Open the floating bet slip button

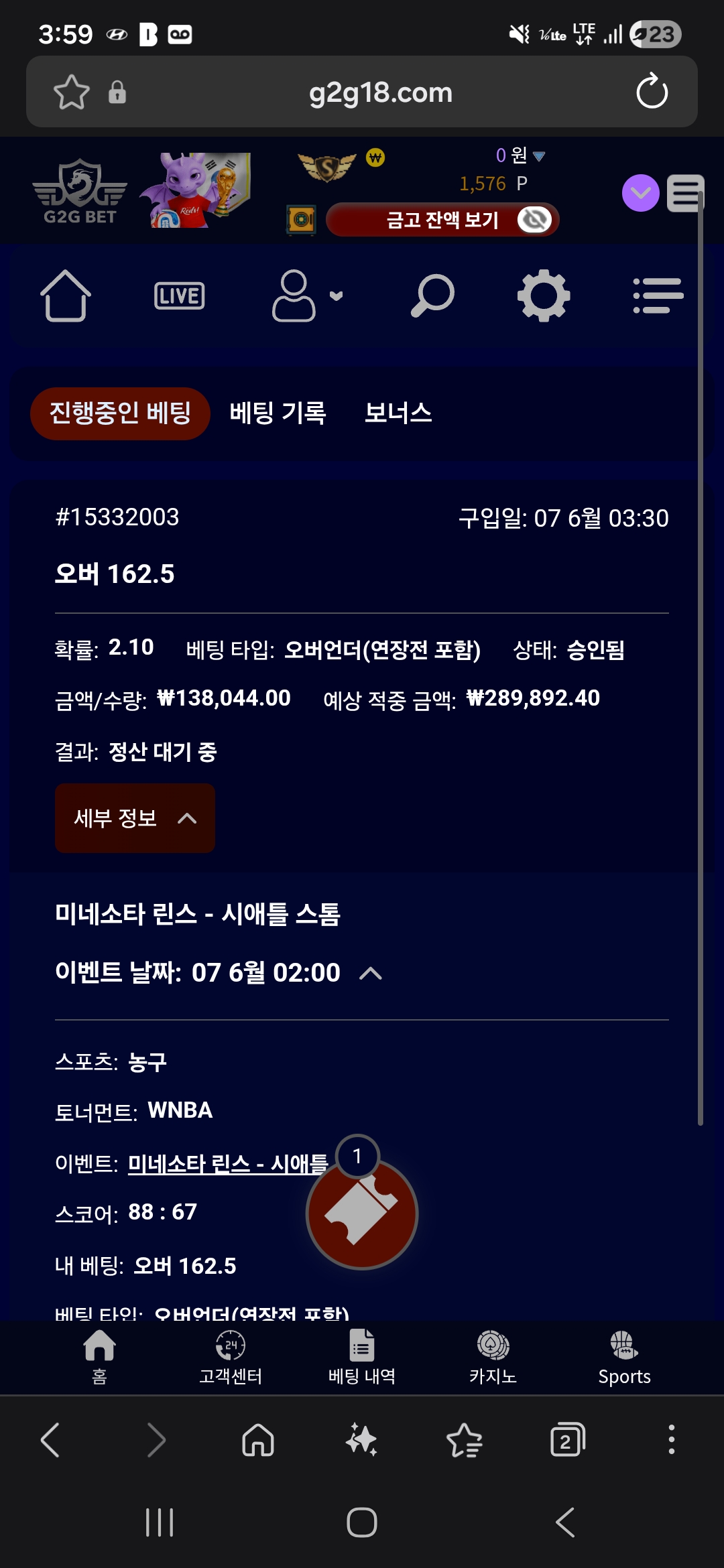(x=362, y=1214)
